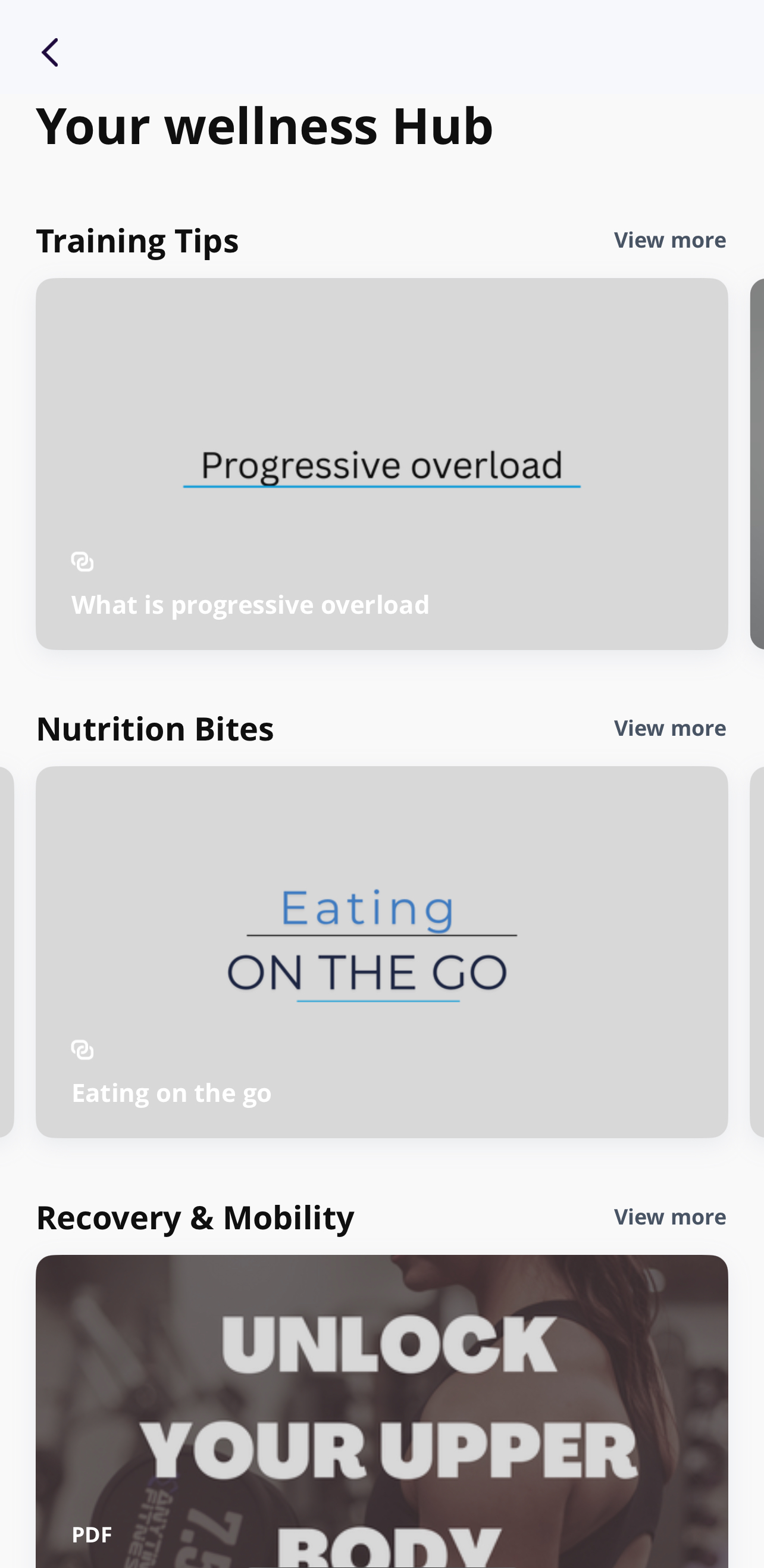
Task: View more Nutrition Bites
Action: [x=669, y=728]
